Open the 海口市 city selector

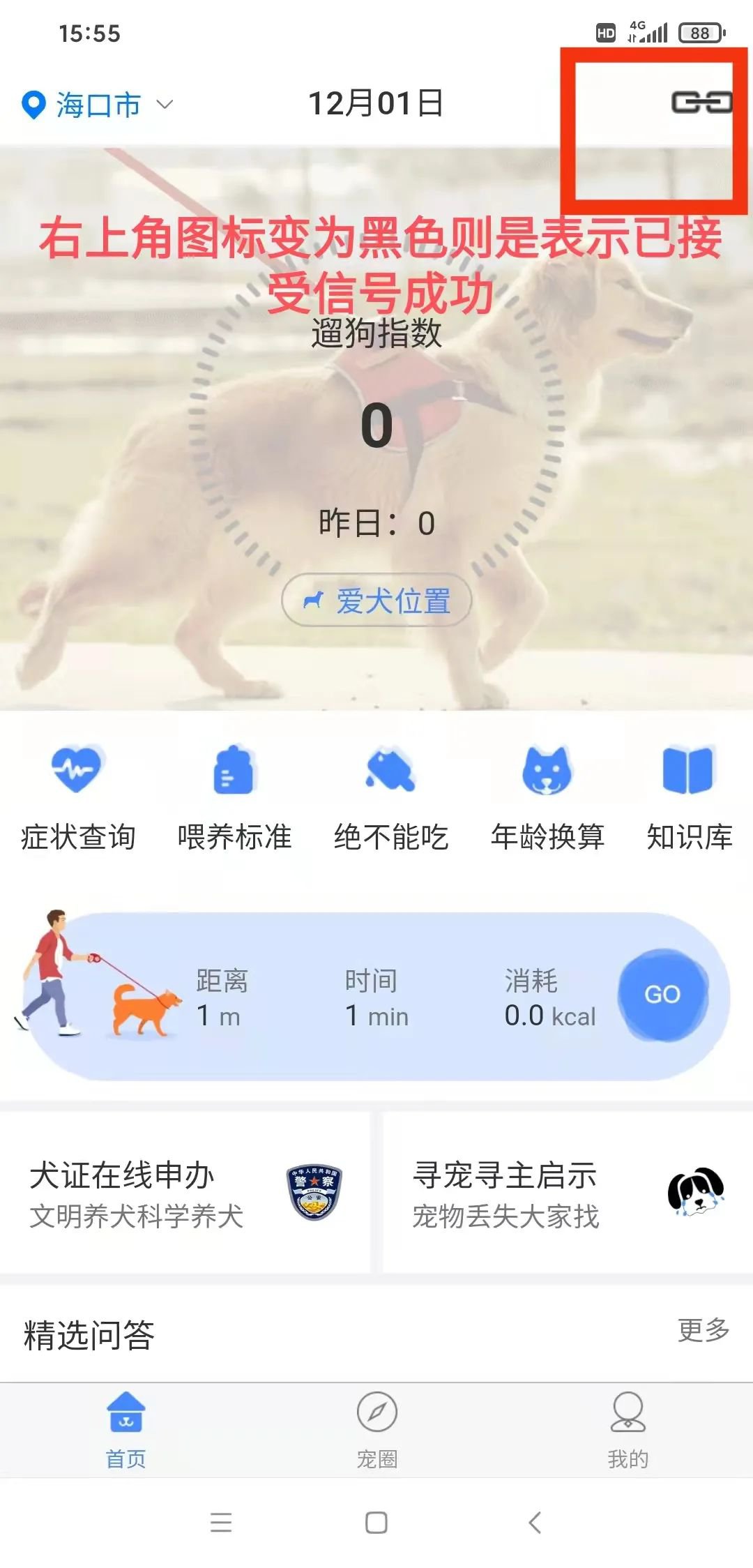[x=98, y=105]
